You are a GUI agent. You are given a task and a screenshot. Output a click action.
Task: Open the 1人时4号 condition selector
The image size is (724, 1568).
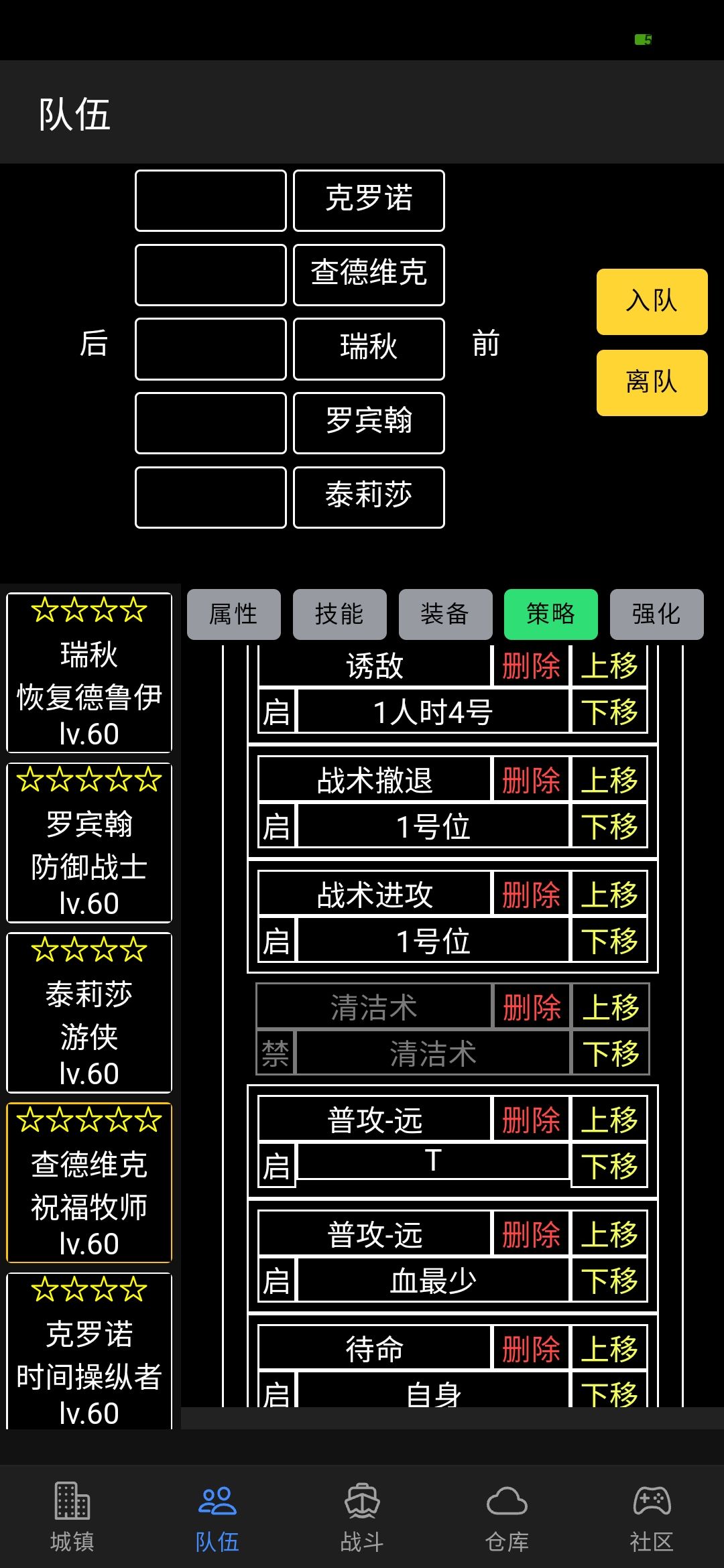coord(432,712)
